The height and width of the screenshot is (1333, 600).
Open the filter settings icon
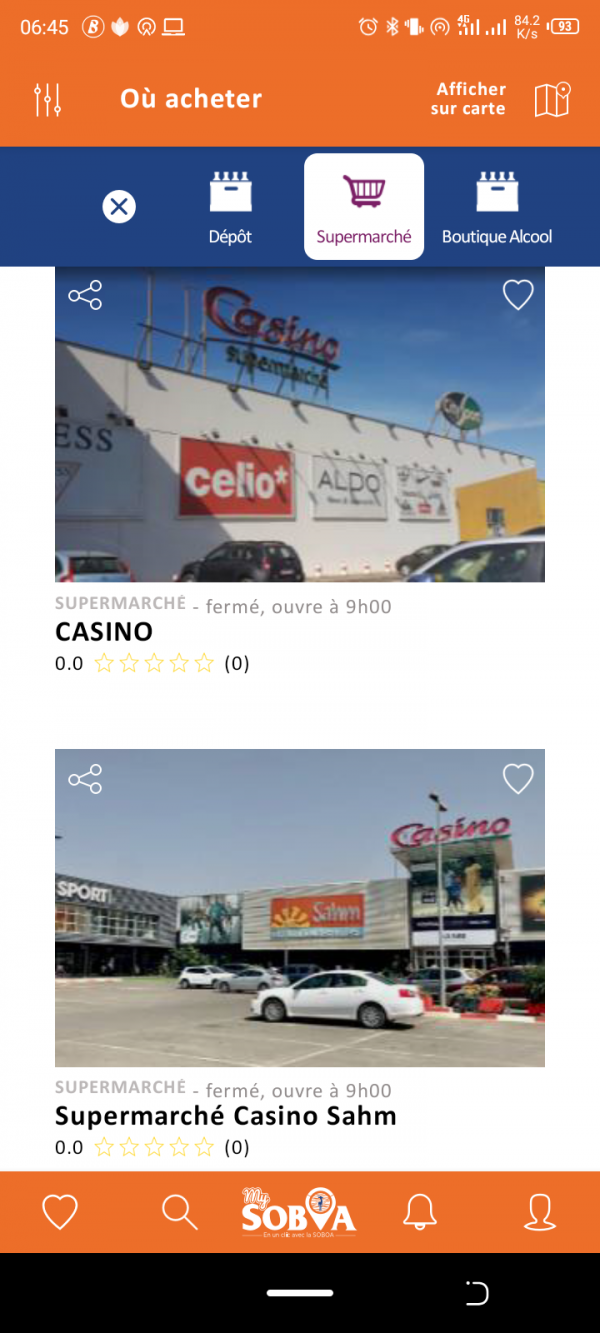point(48,99)
